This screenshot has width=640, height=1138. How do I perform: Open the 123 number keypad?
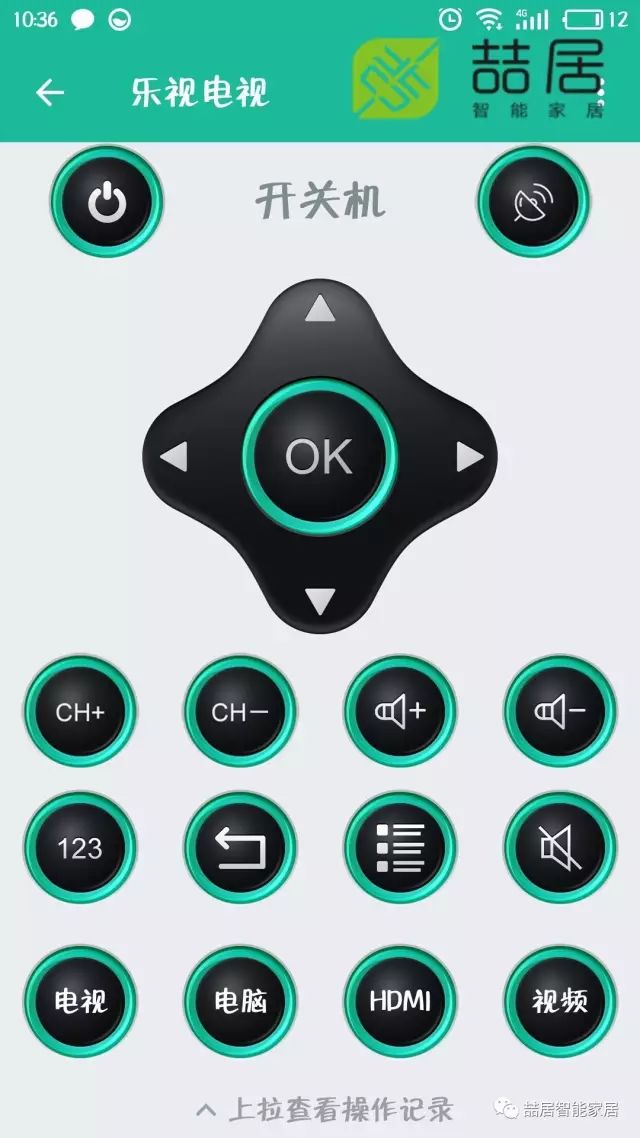(x=80, y=848)
